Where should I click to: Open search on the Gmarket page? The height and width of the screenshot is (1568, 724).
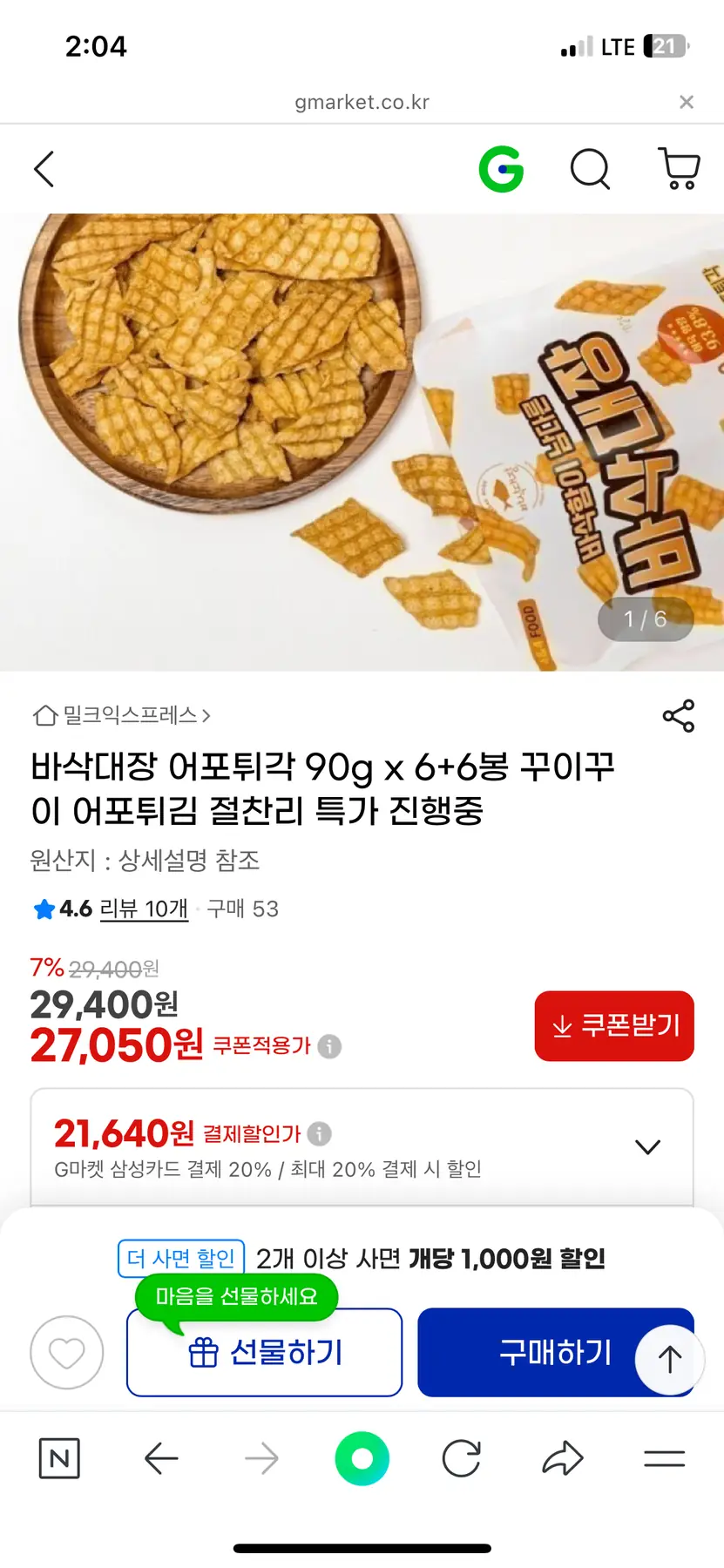point(590,170)
